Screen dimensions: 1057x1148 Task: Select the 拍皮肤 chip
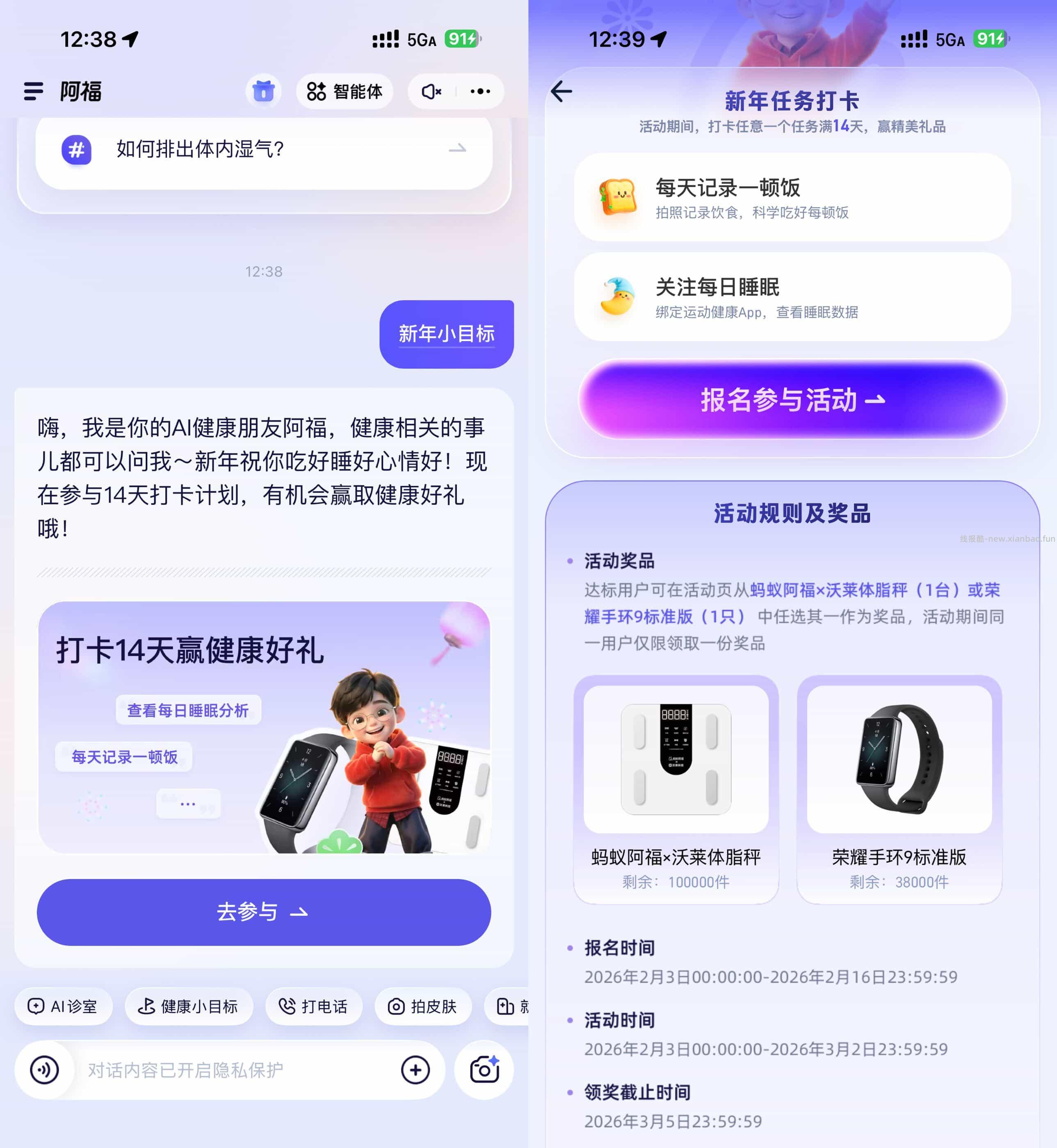(423, 1007)
